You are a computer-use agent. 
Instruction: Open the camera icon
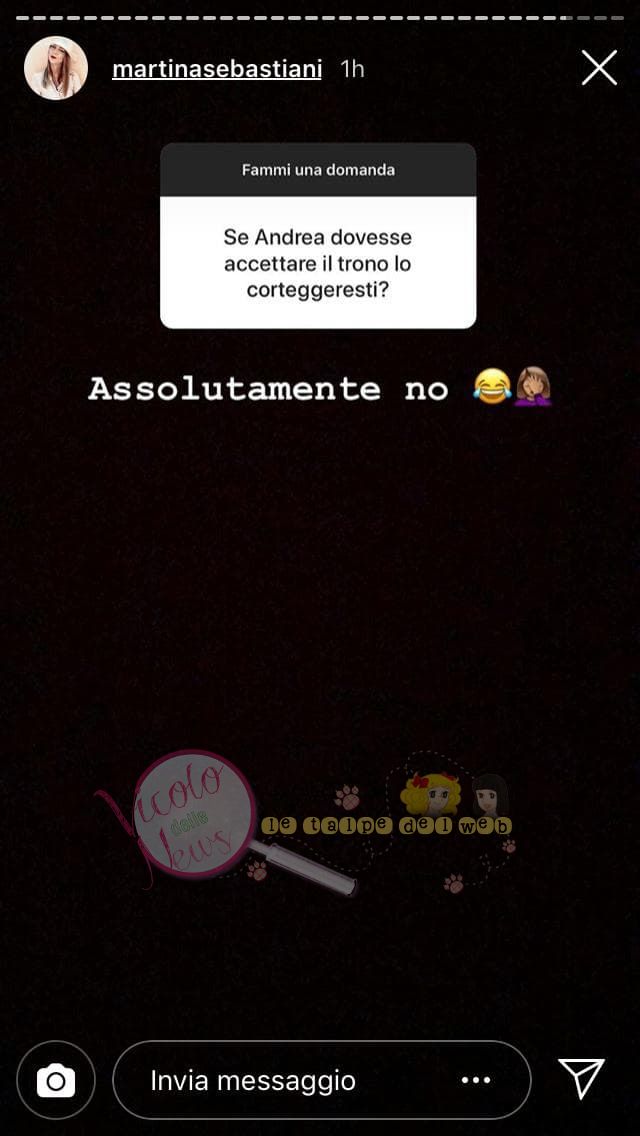(56, 1080)
